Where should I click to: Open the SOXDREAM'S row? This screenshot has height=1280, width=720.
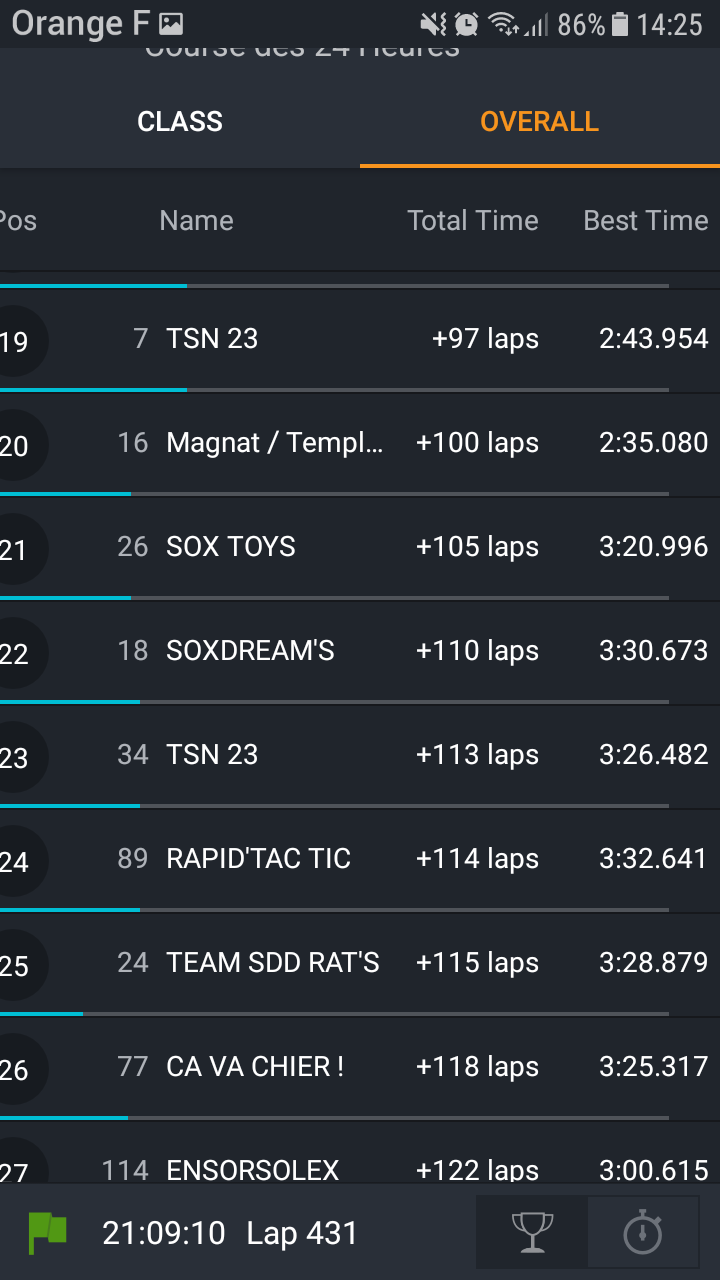(360, 651)
